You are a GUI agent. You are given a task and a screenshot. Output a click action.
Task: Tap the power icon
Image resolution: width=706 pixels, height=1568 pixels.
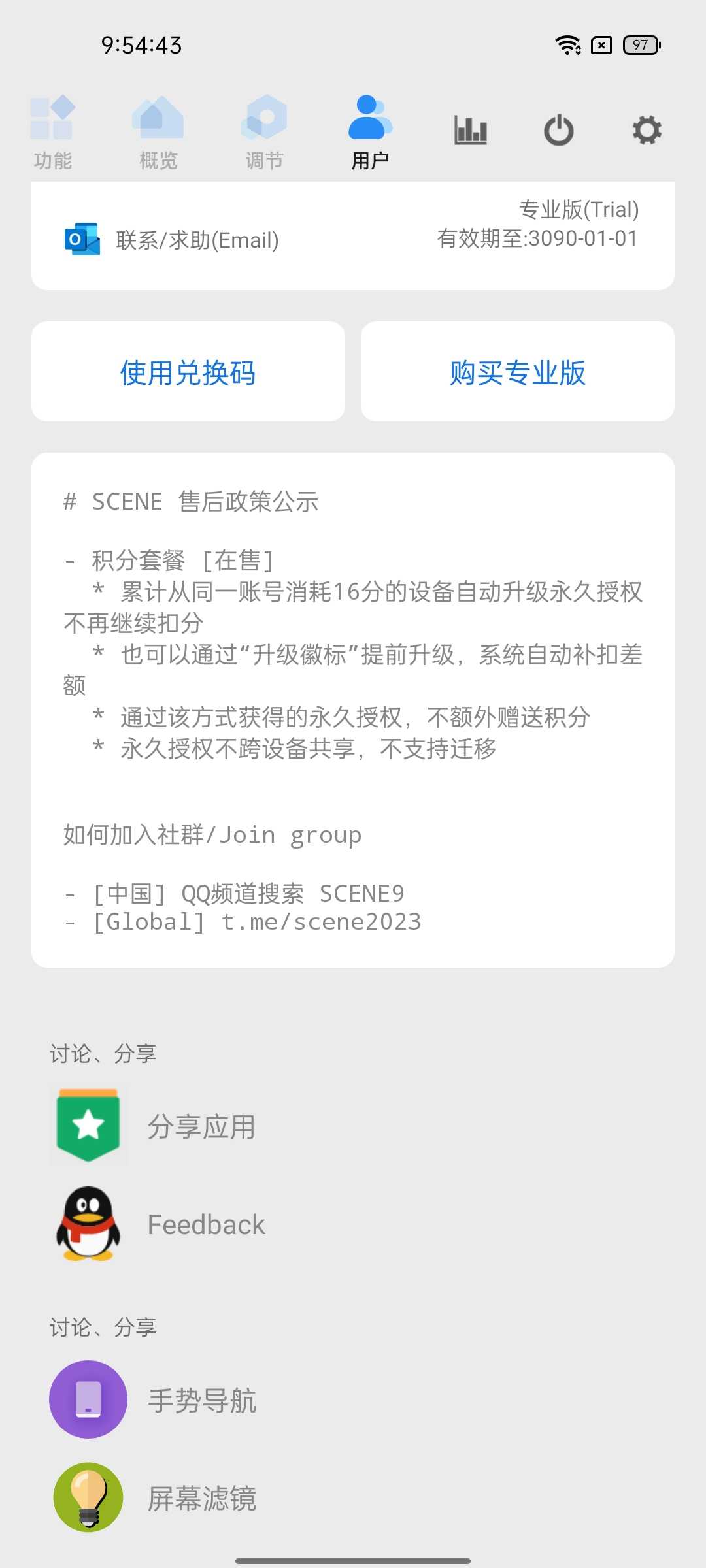click(x=559, y=130)
